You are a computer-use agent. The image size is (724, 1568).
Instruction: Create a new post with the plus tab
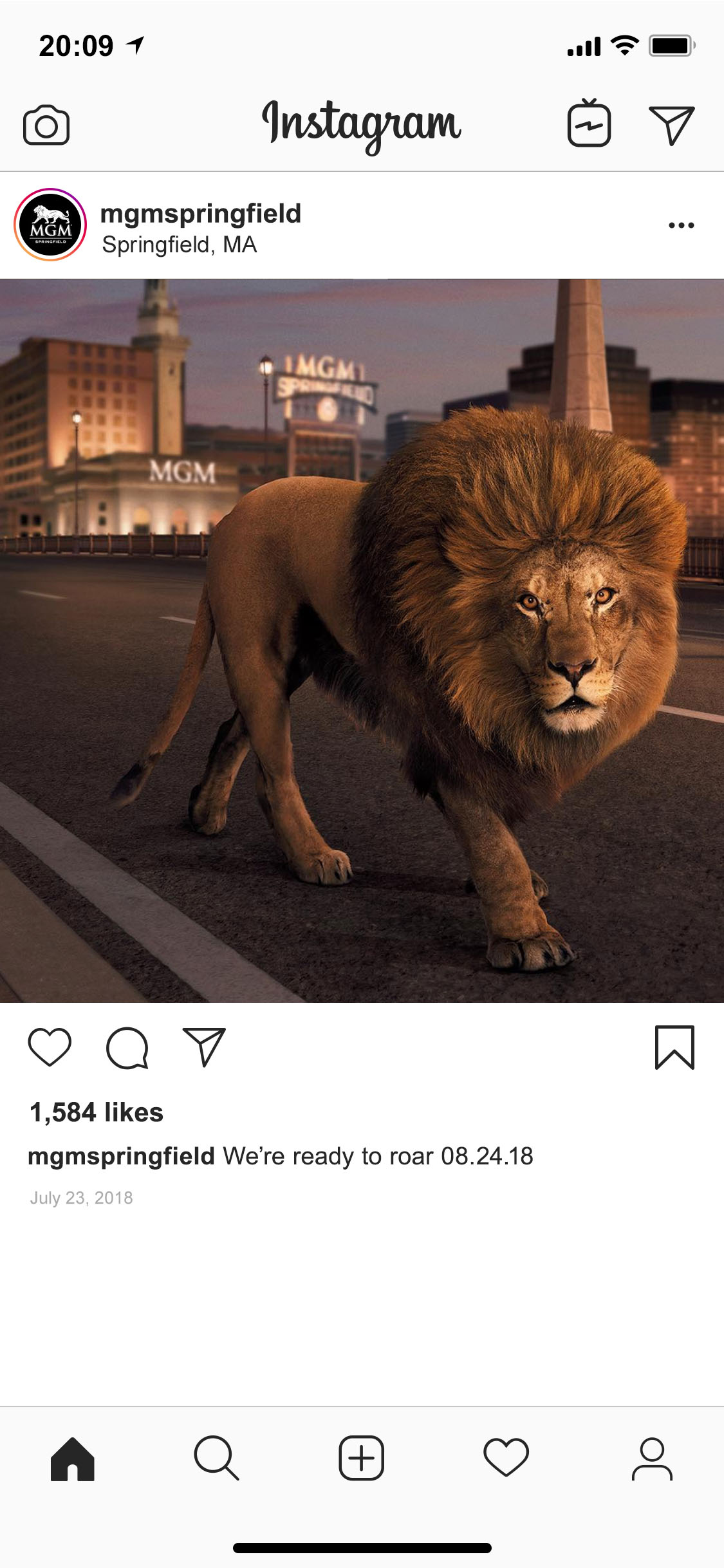pos(362,1459)
